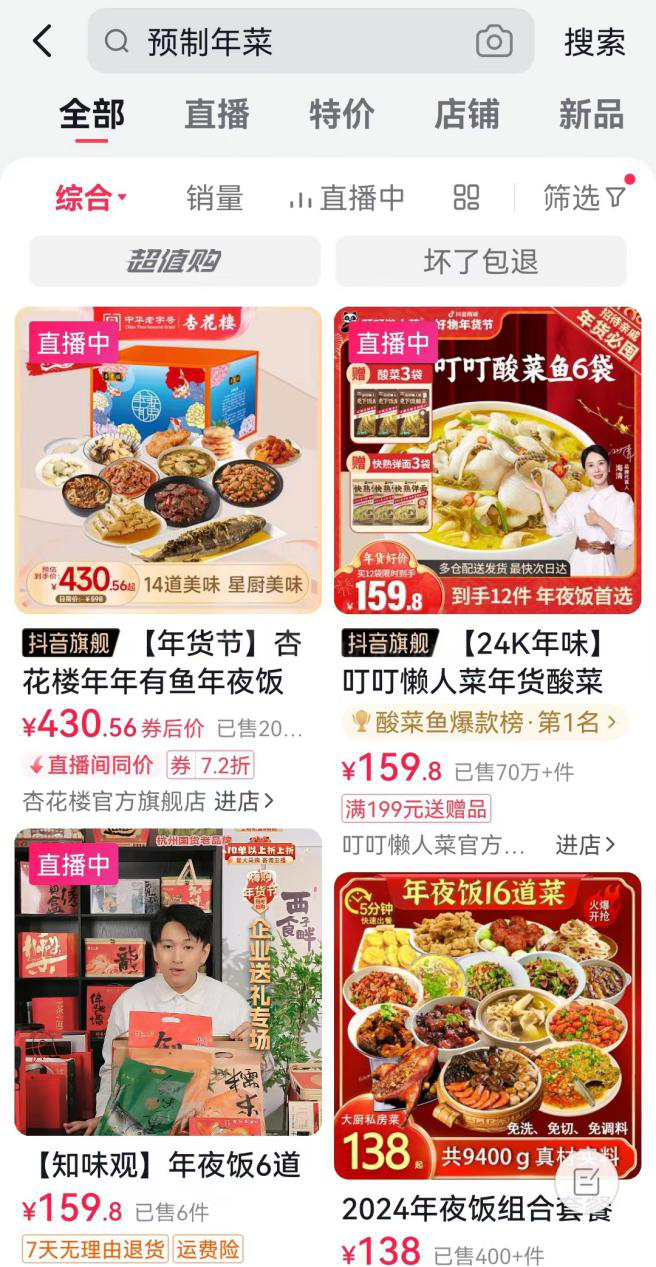Switch to the 新品 tab
Image resolution: width=656 pixels, height=1267 pixels.
pyautogui.click(x=591, y=114)
